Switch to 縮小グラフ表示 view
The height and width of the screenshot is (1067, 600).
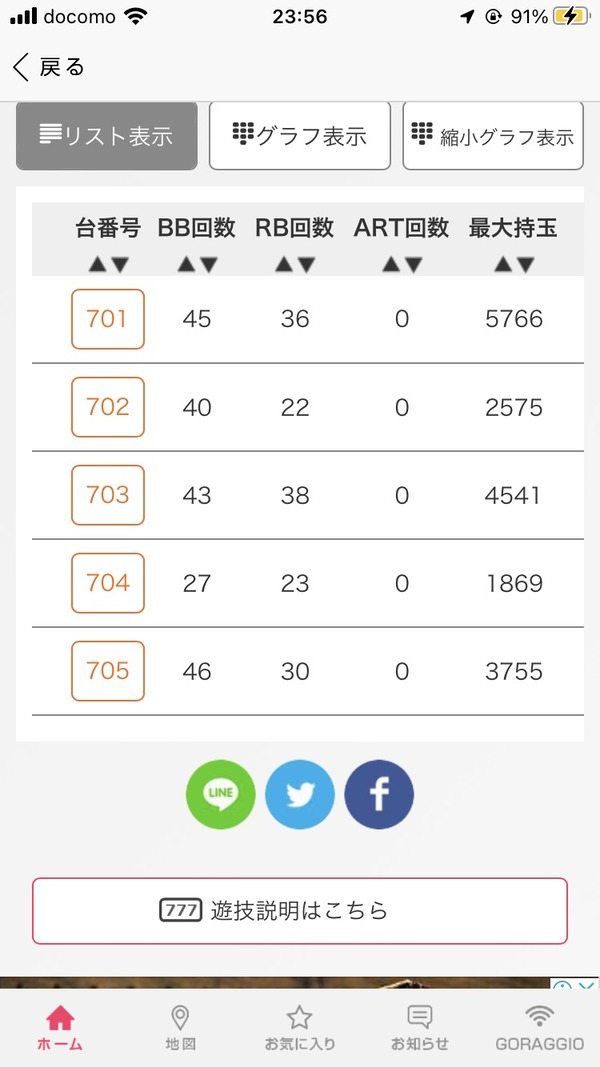click(493, 135)
